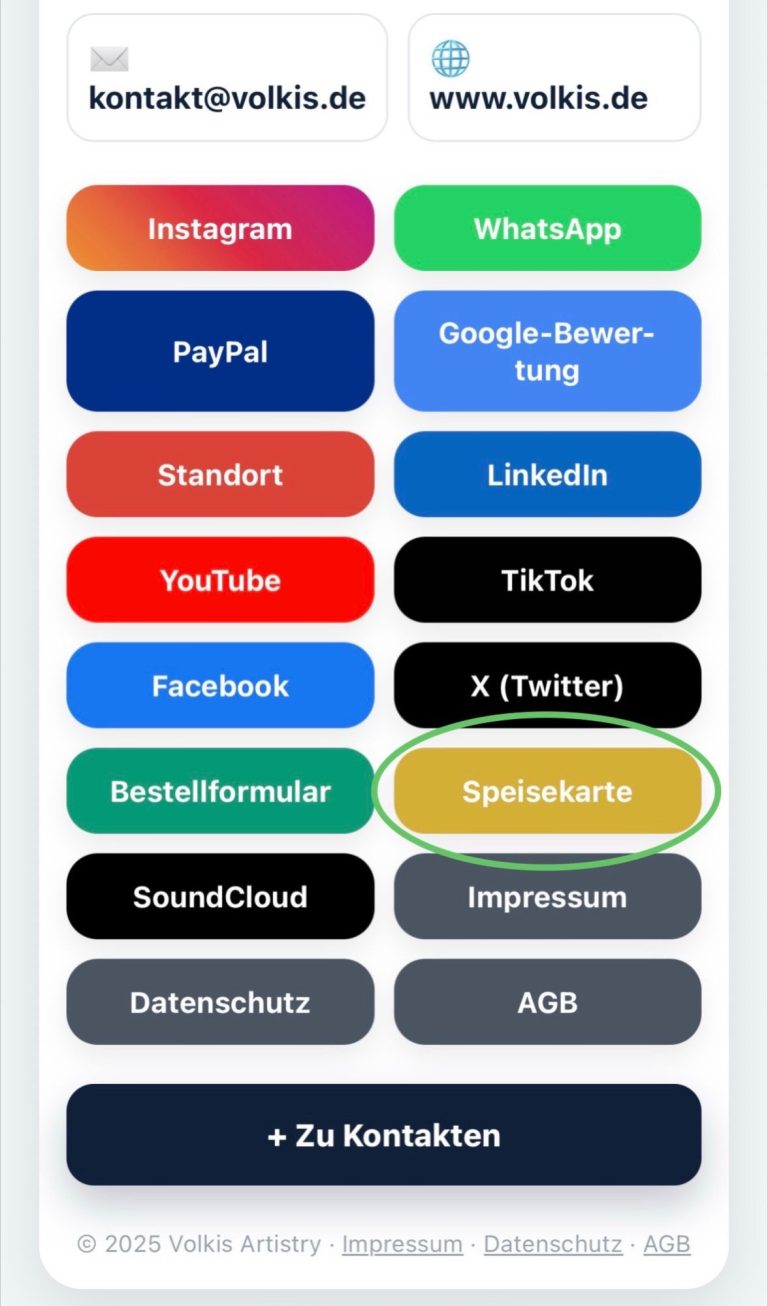Tap the gray Impressum button
The image size is (768, 1306).
pyautogui.click(x=547, y=896)
